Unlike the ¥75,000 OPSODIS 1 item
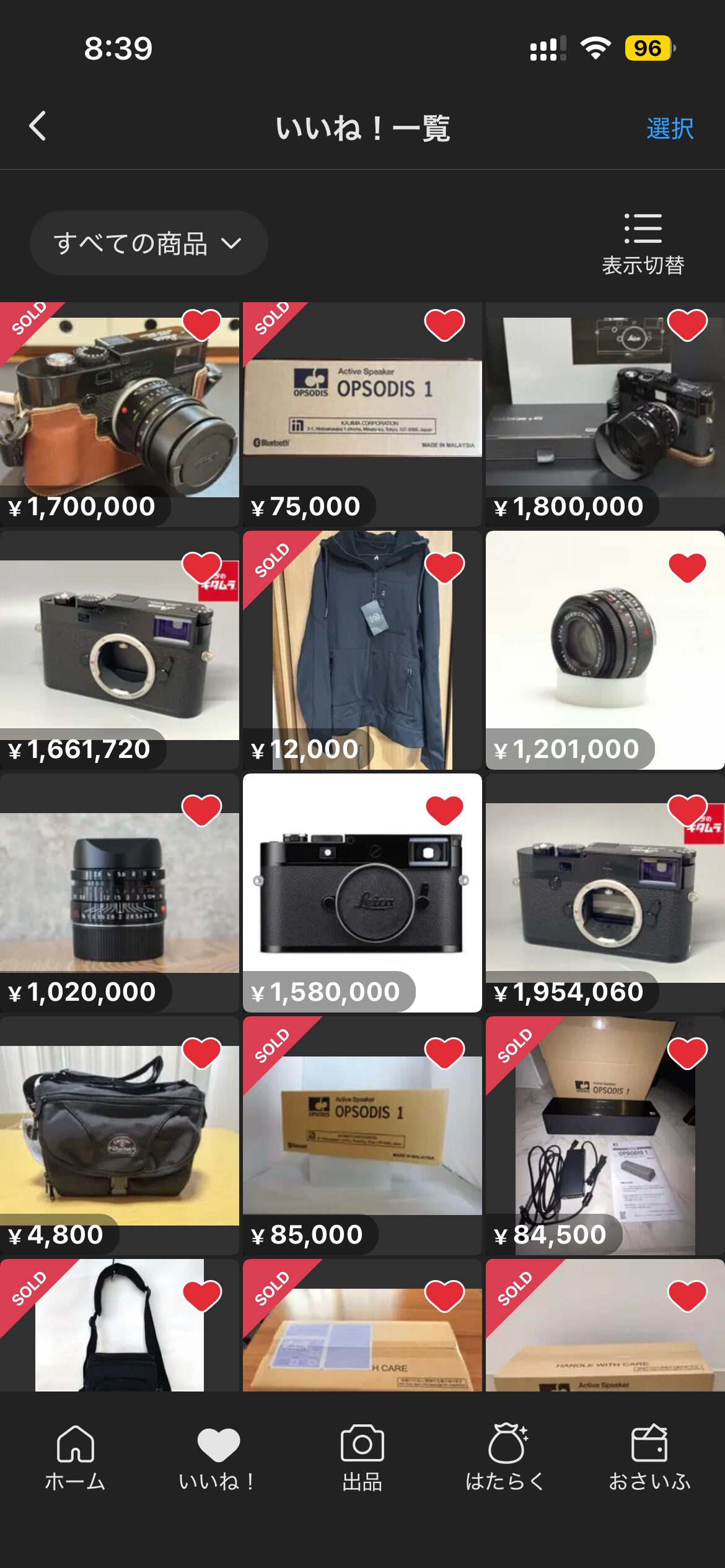Viewport: 725px width, 1568px height. 444,325
